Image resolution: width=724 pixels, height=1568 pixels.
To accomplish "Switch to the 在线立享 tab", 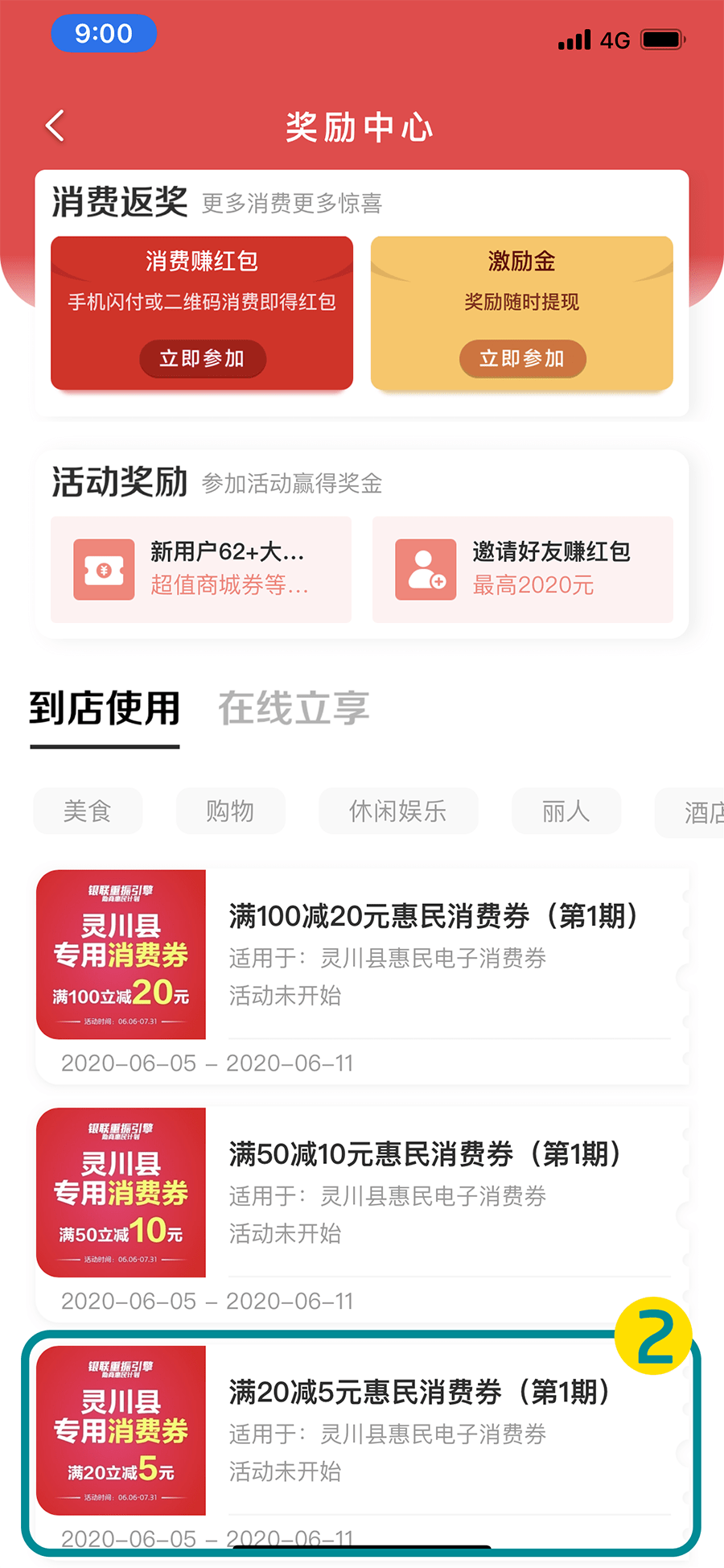I will [x=293, y=708].
